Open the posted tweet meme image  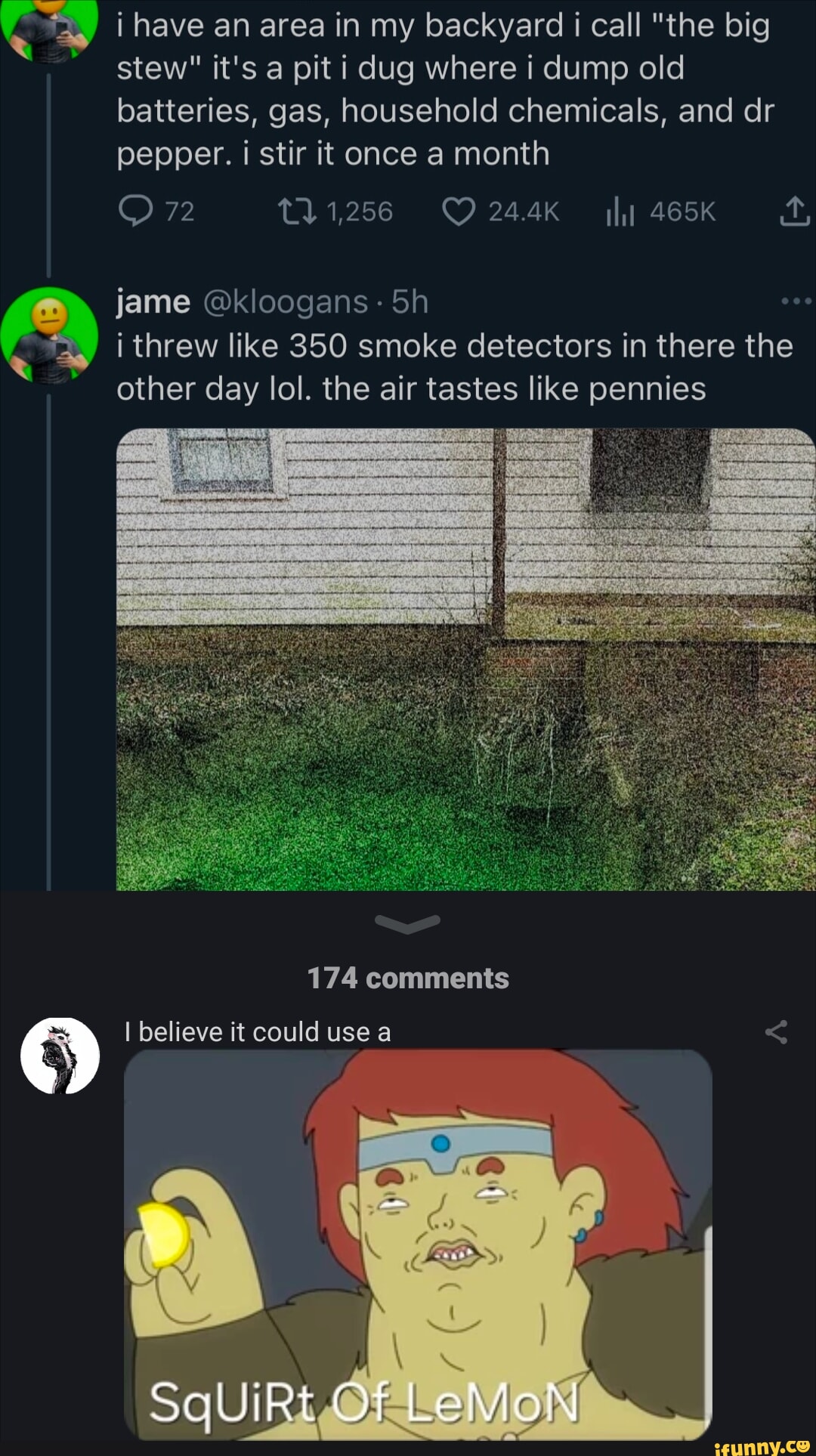pos(465,659)
